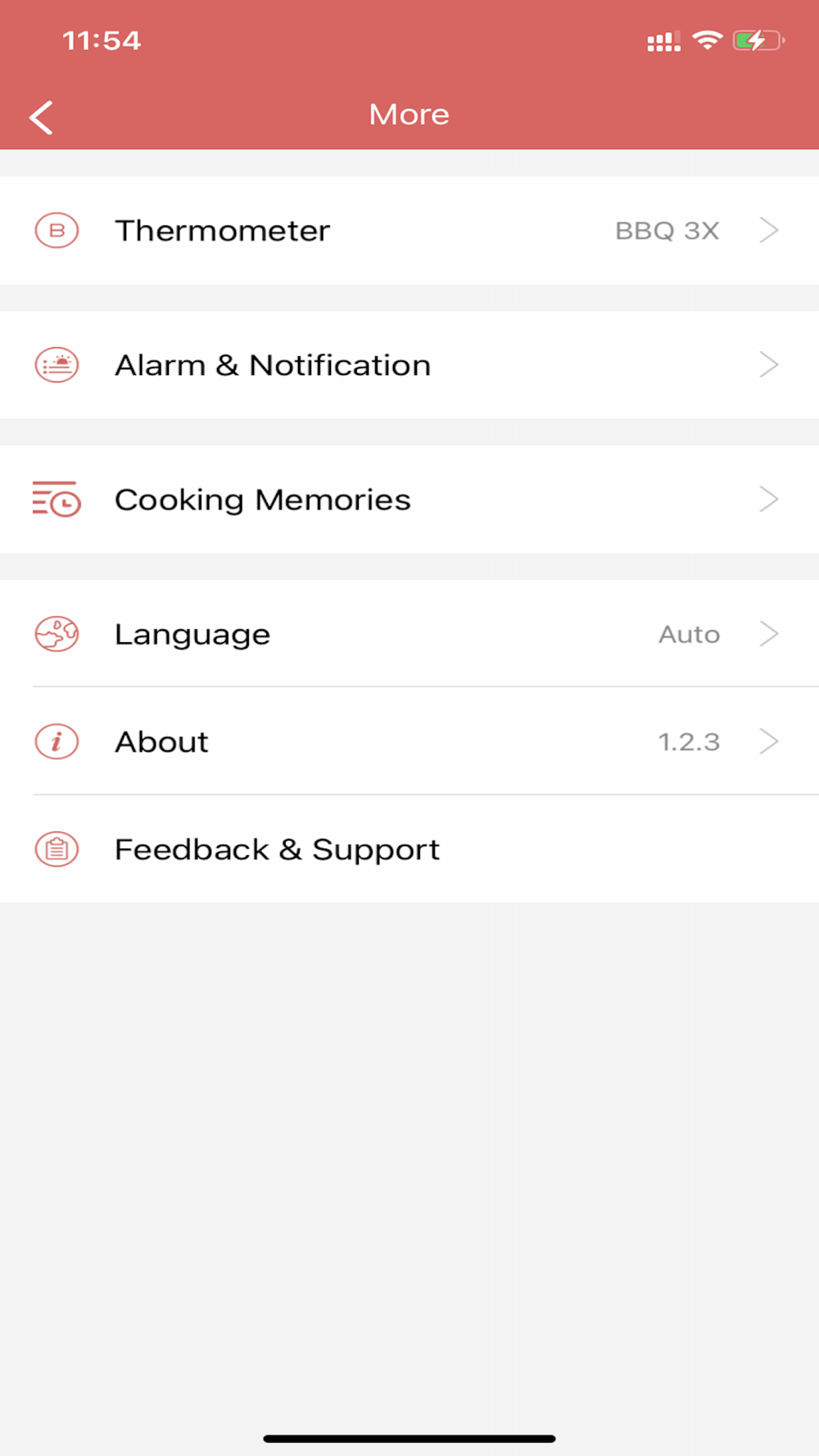Open Alarm & Notification settings

tap(409, 365)
